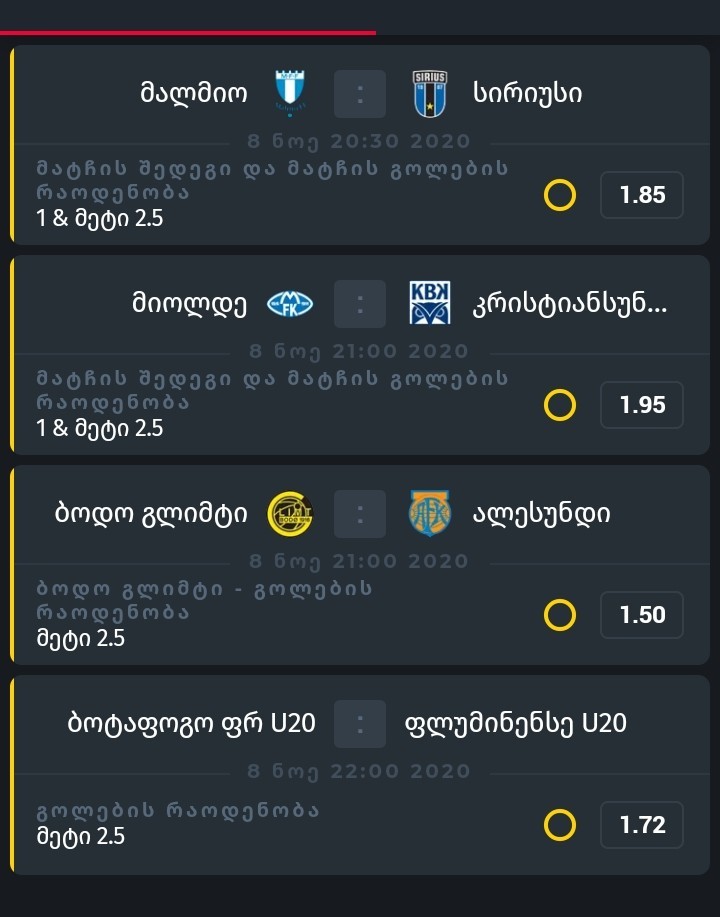Toggle the selection circle for the 1.85 odds
720x917 pixels.
(559, 195)
